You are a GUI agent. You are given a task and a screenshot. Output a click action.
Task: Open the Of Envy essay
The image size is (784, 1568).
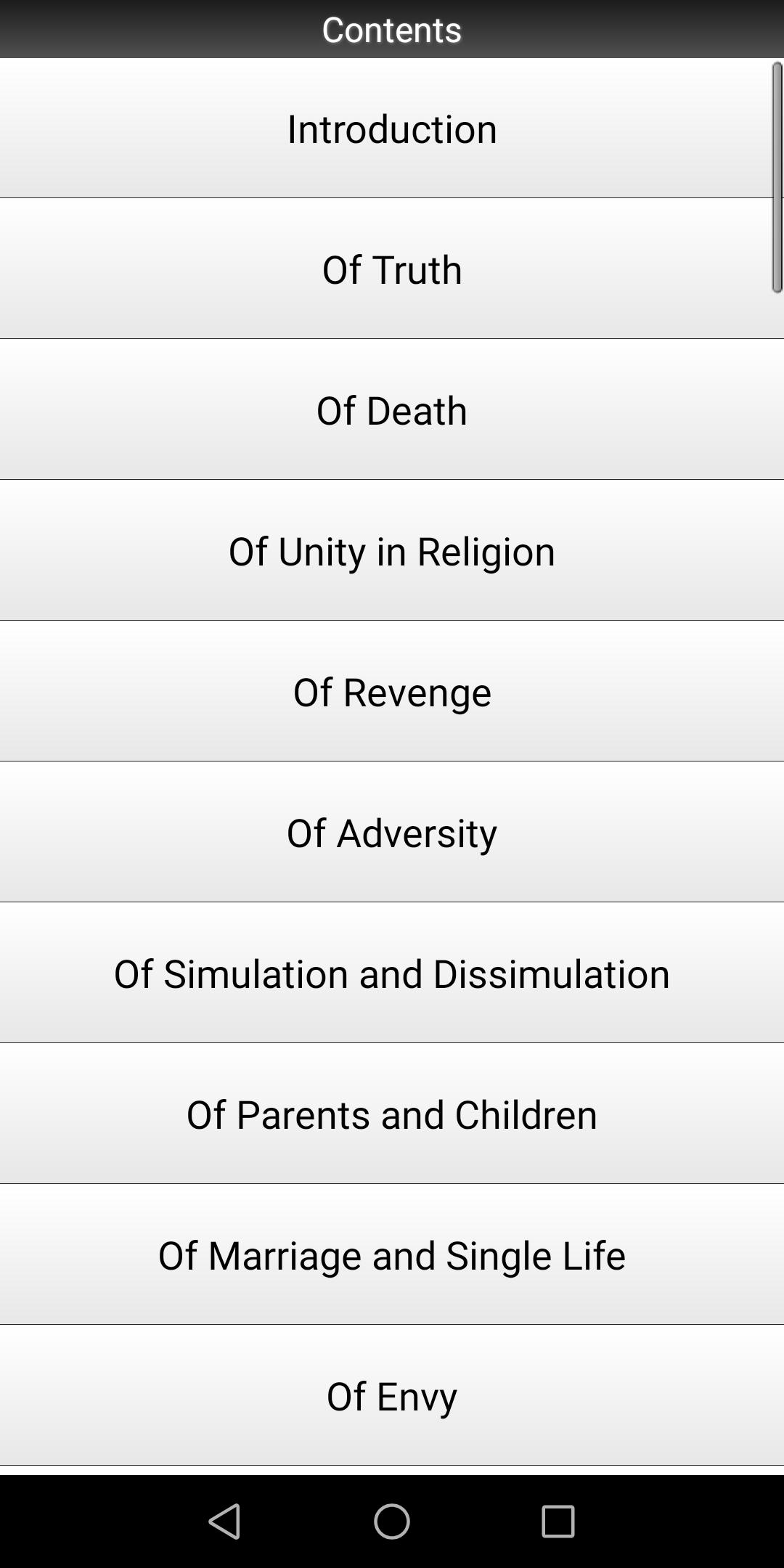(392, 1396)
